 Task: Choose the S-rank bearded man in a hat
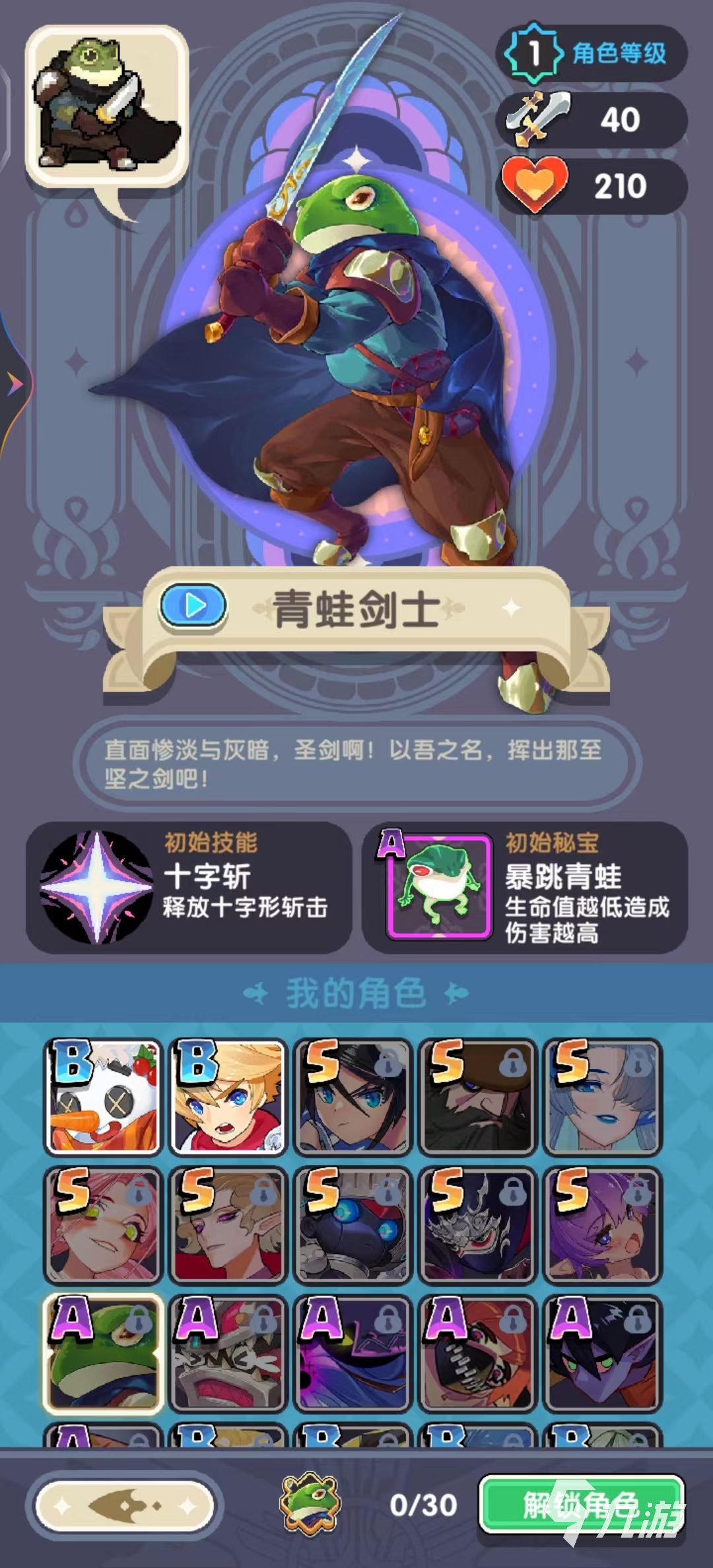point(478,1097)
